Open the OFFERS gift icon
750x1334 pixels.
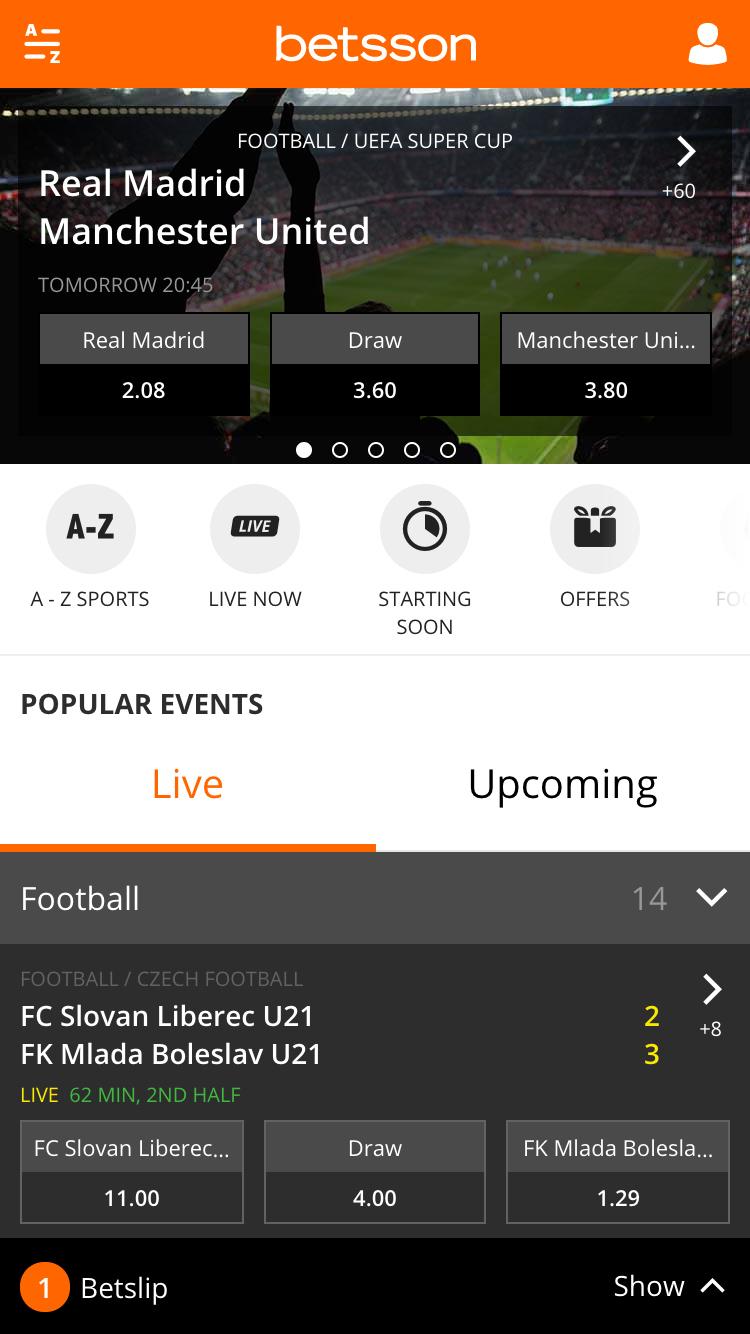coord(595,528)
